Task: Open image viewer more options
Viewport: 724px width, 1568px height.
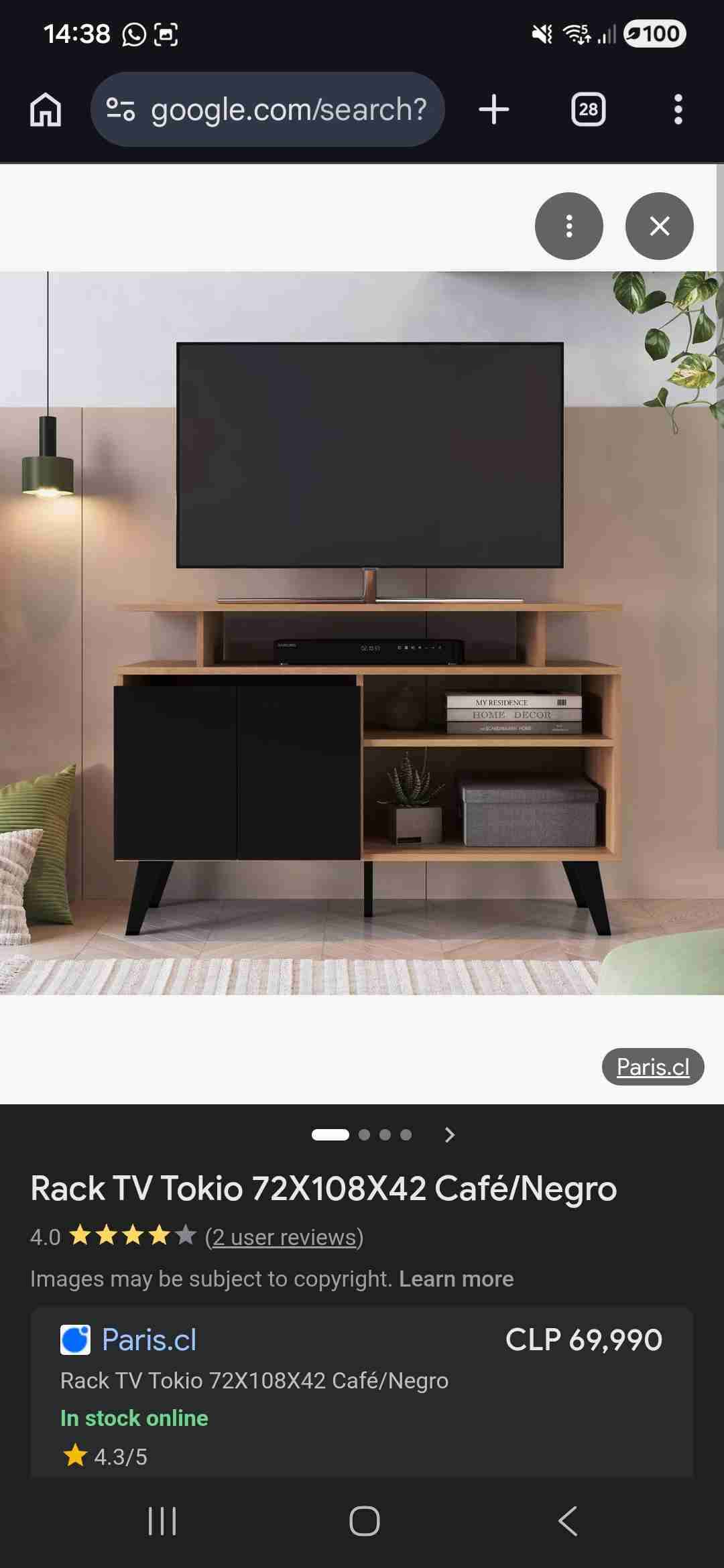Action: pyautogui.click(x=568, y=226)
